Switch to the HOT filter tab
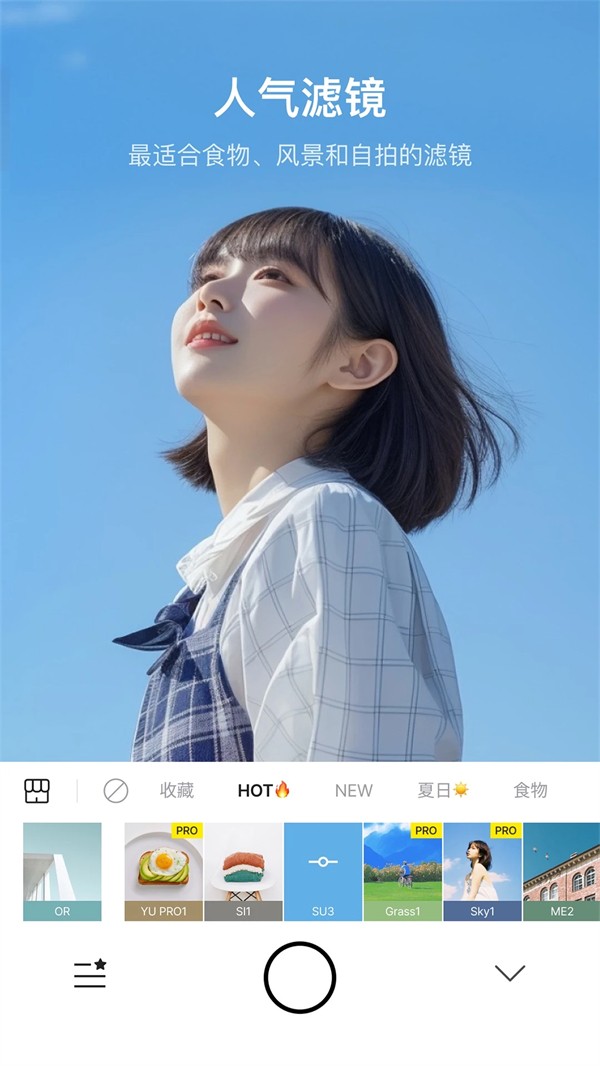This screenshot has height=1066, width=600. click(263, 791)
